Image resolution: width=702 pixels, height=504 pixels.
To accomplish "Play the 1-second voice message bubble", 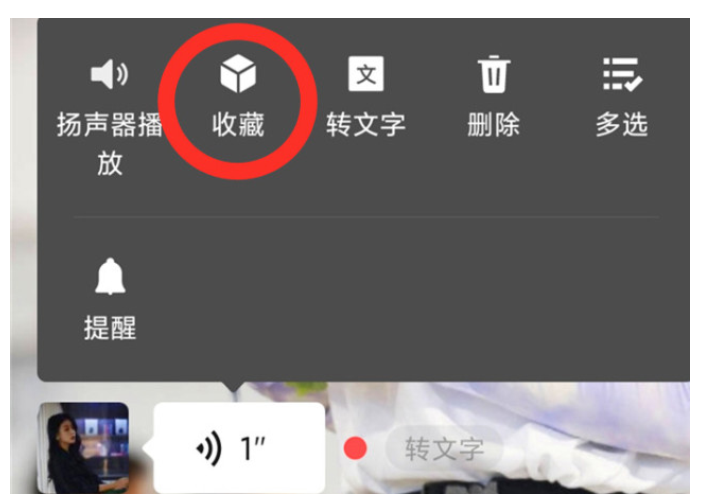I will pyautogui.click(x=239, y=449).
